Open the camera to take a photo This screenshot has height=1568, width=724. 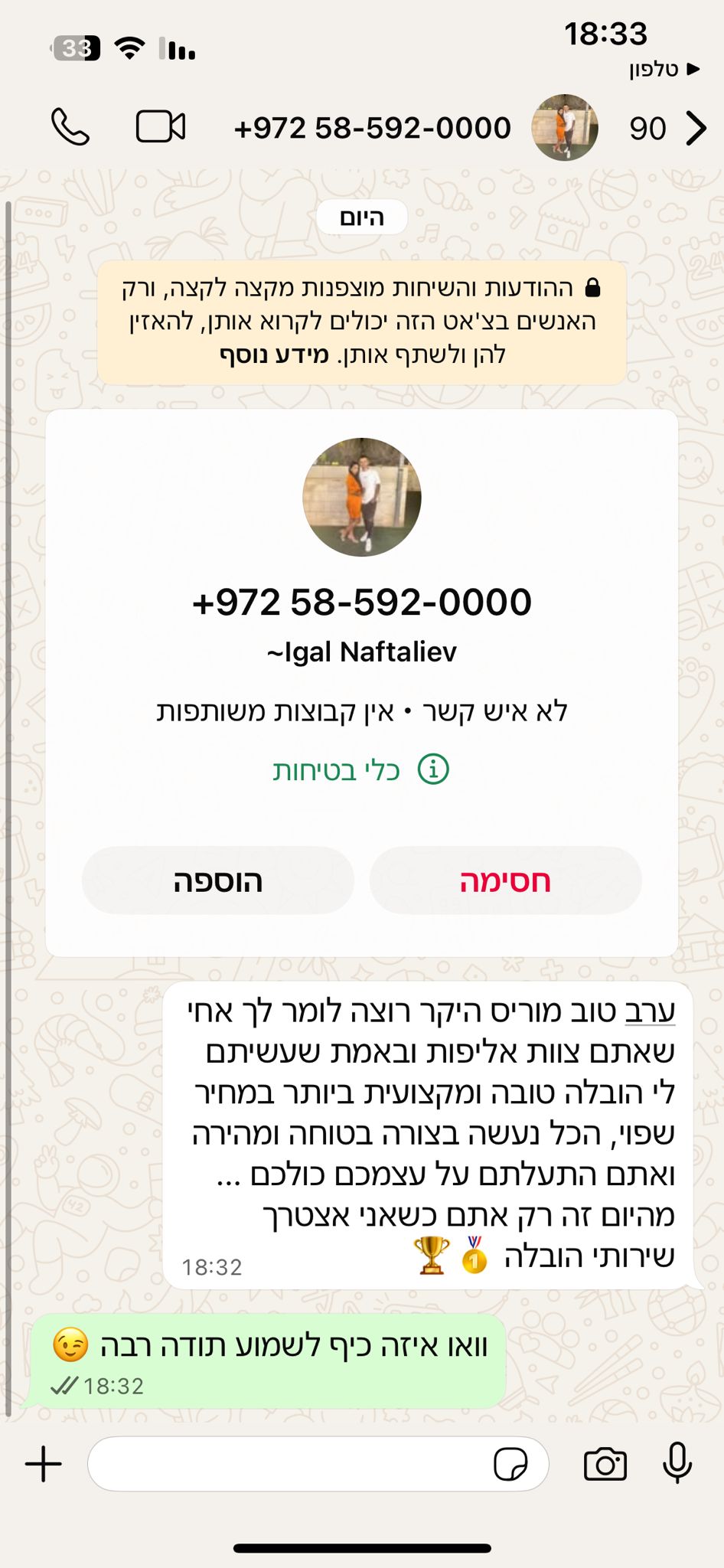pos(605,1465)
